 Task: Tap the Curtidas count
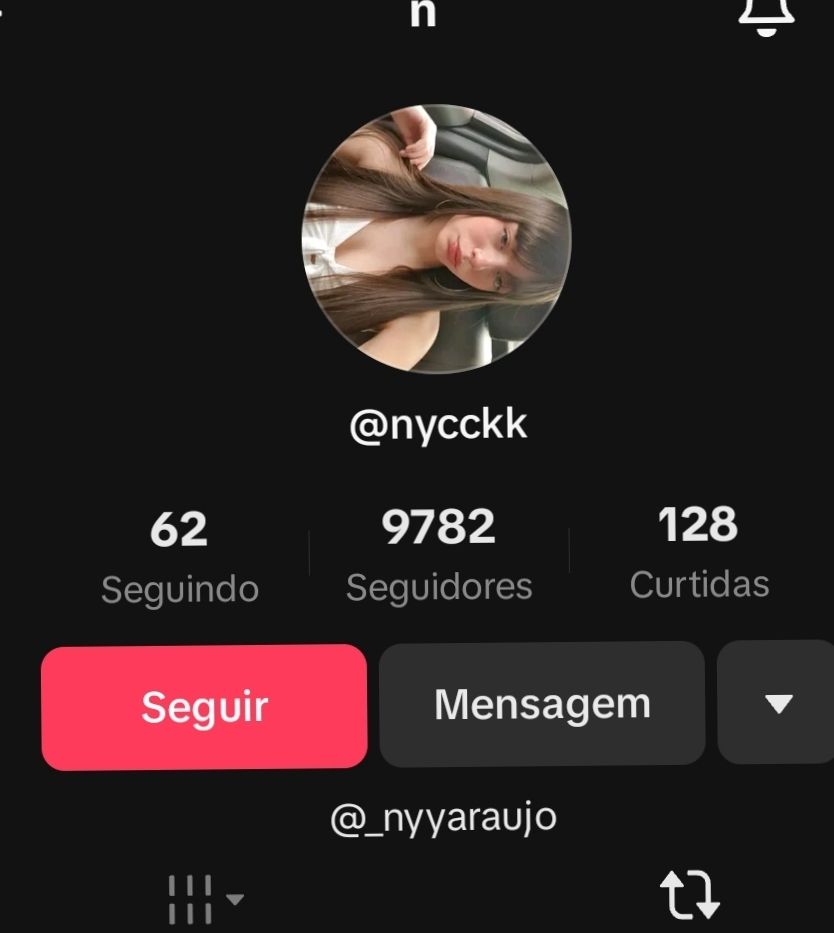point(699,552)
